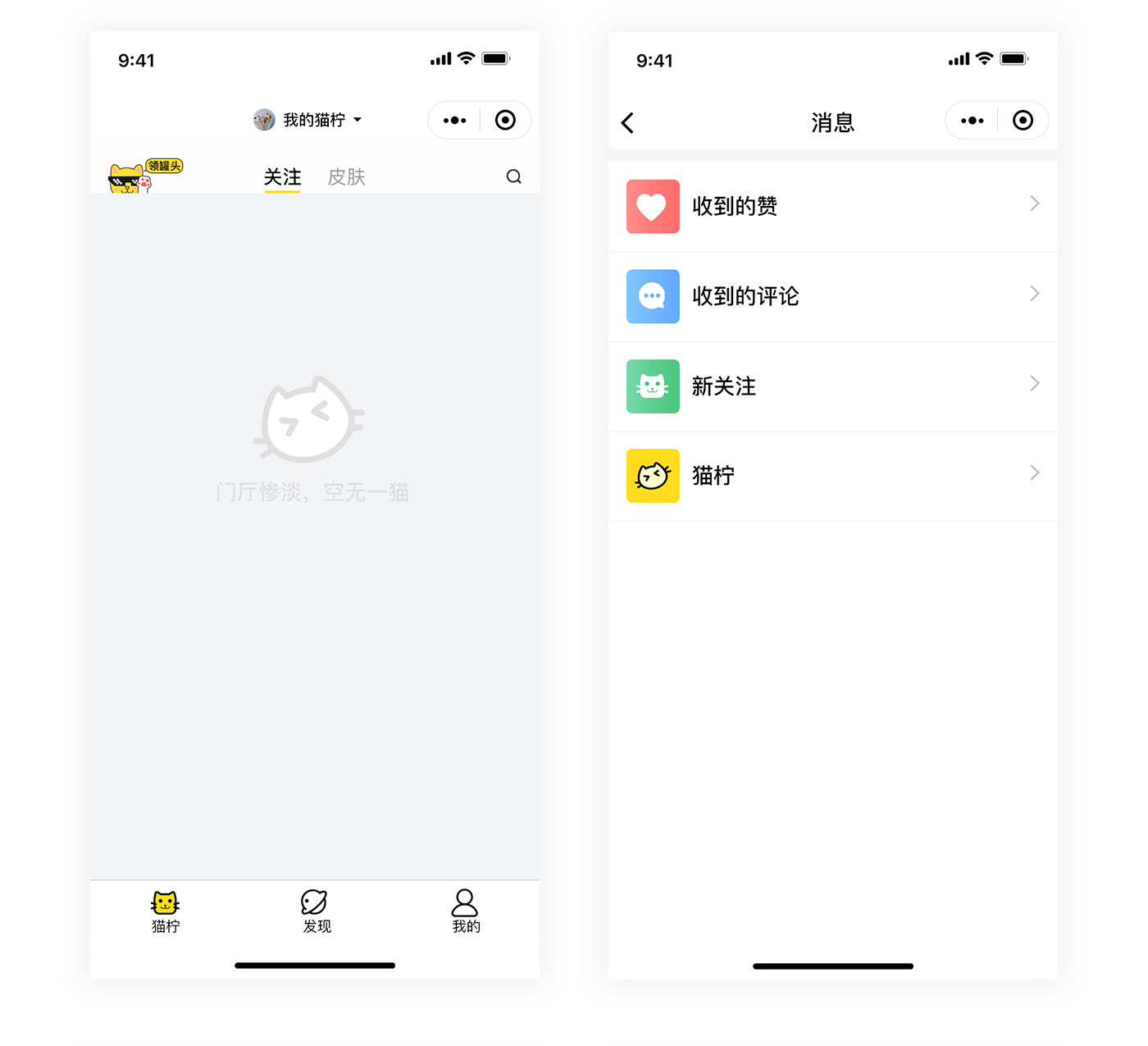Open 收到的赞 messages
The width and height of the screenshot is (1148, 1046).
832,206
